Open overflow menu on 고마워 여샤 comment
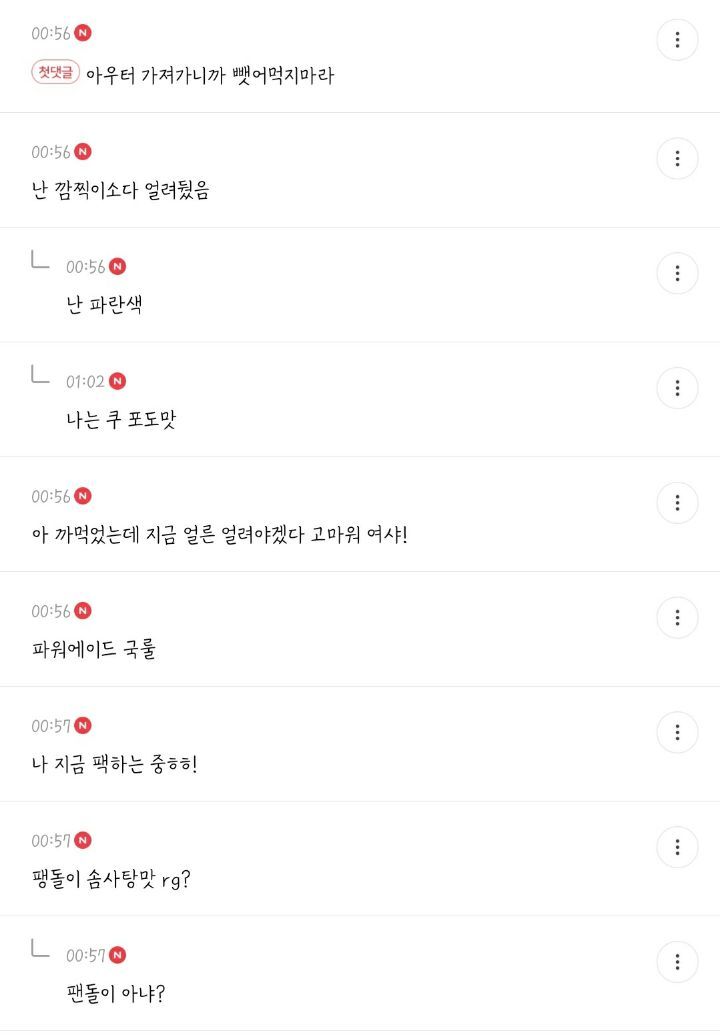This screenshot has height=1035, width=720. click(x=677, y=503)
